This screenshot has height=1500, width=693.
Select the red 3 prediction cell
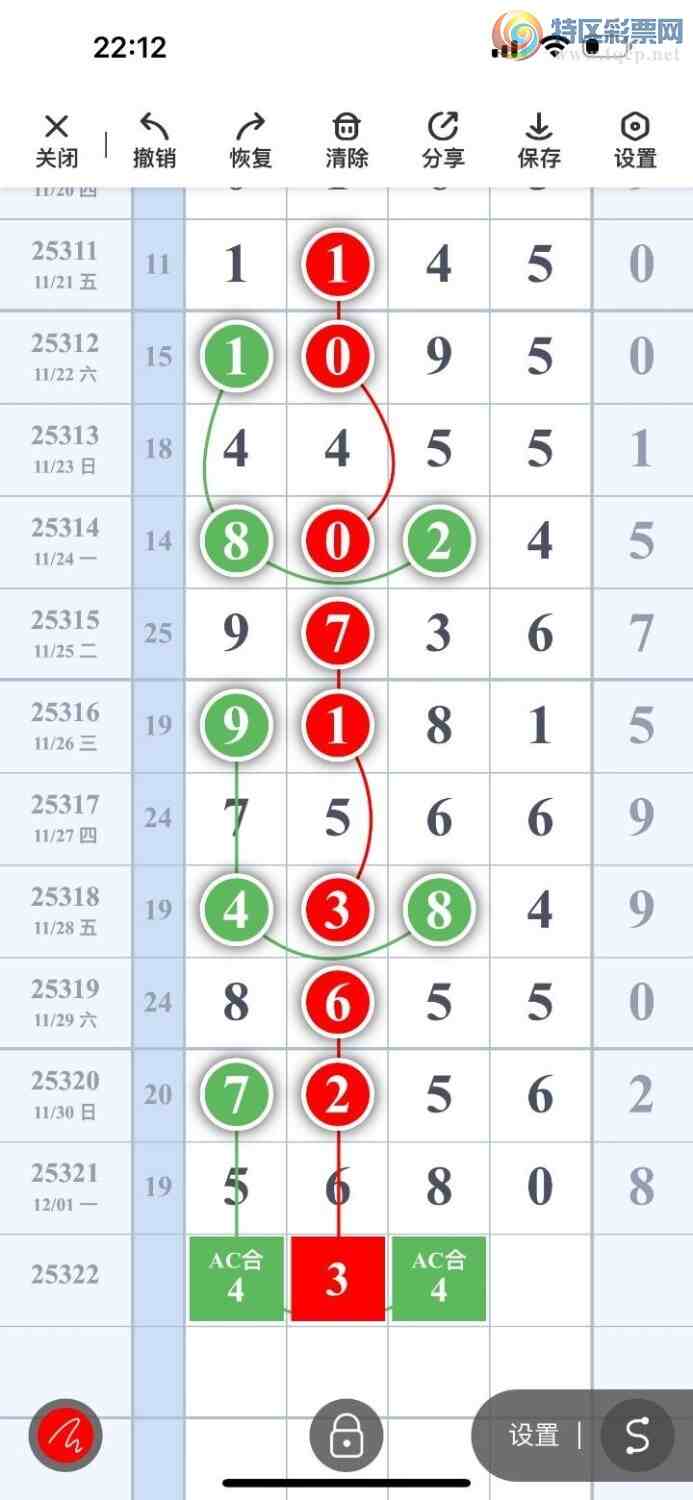pyautogui.click(x=338, y=1279)
